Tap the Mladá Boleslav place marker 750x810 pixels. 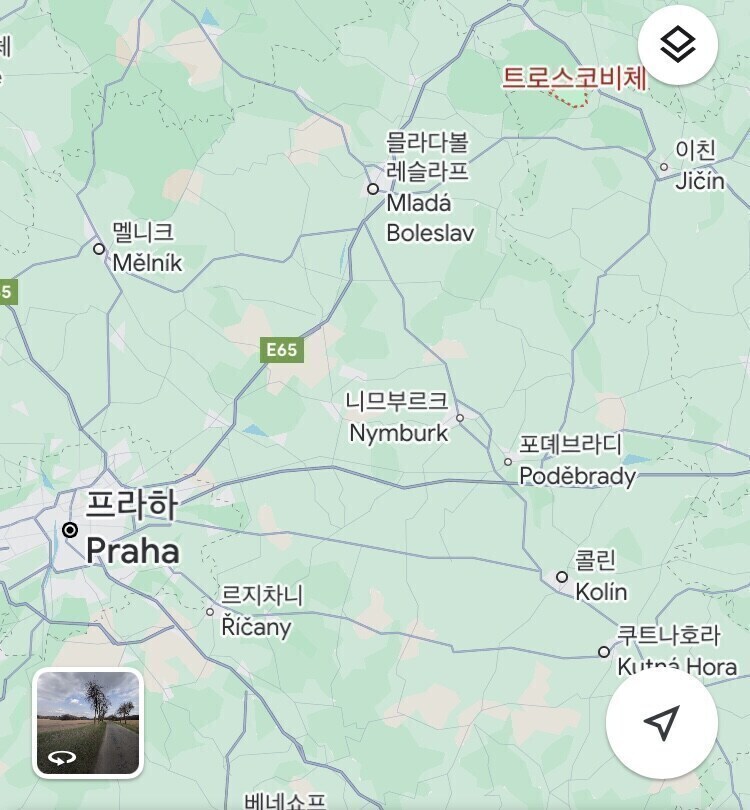373,189
